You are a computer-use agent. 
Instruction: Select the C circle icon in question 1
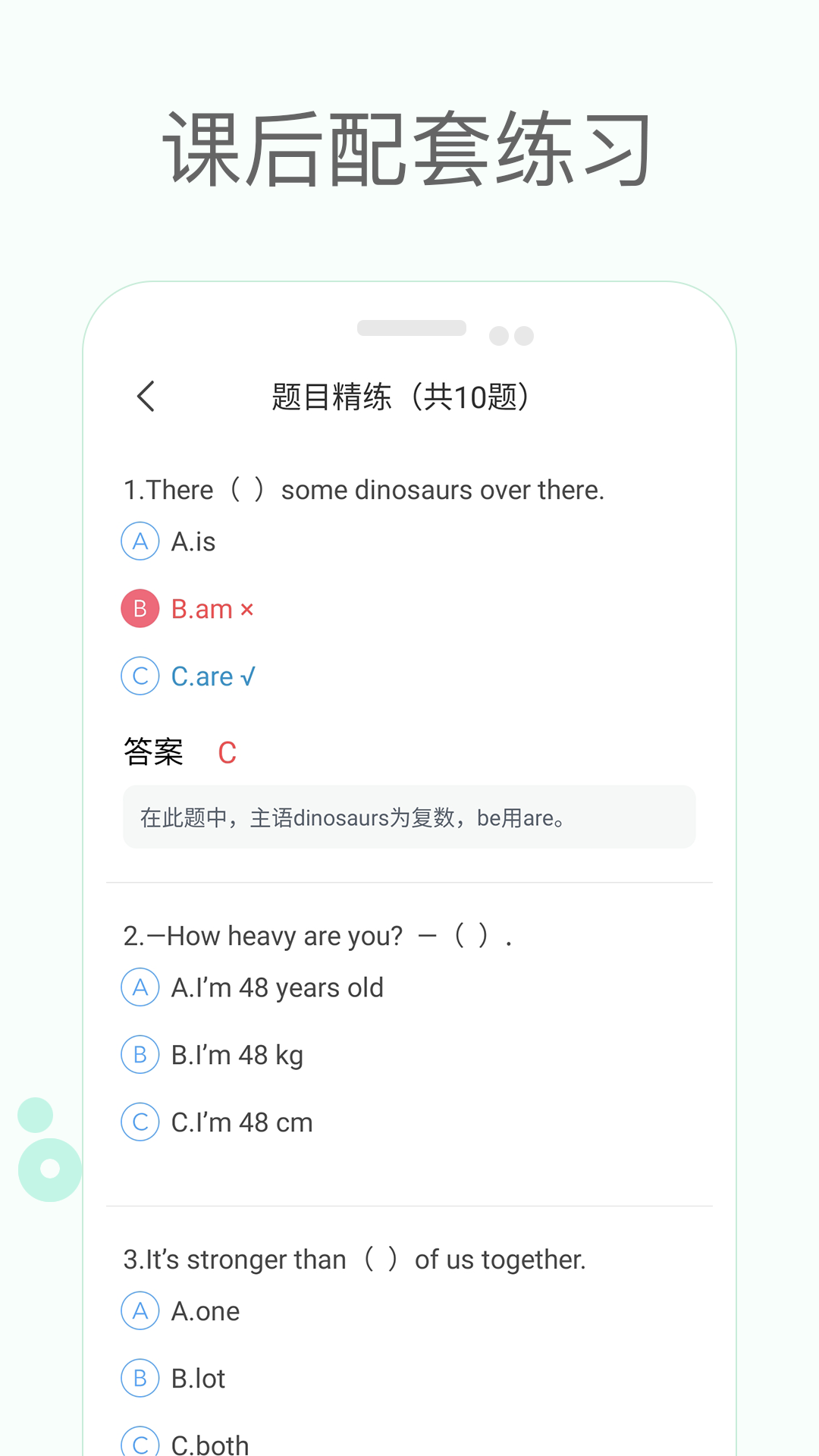coord(140,676)
